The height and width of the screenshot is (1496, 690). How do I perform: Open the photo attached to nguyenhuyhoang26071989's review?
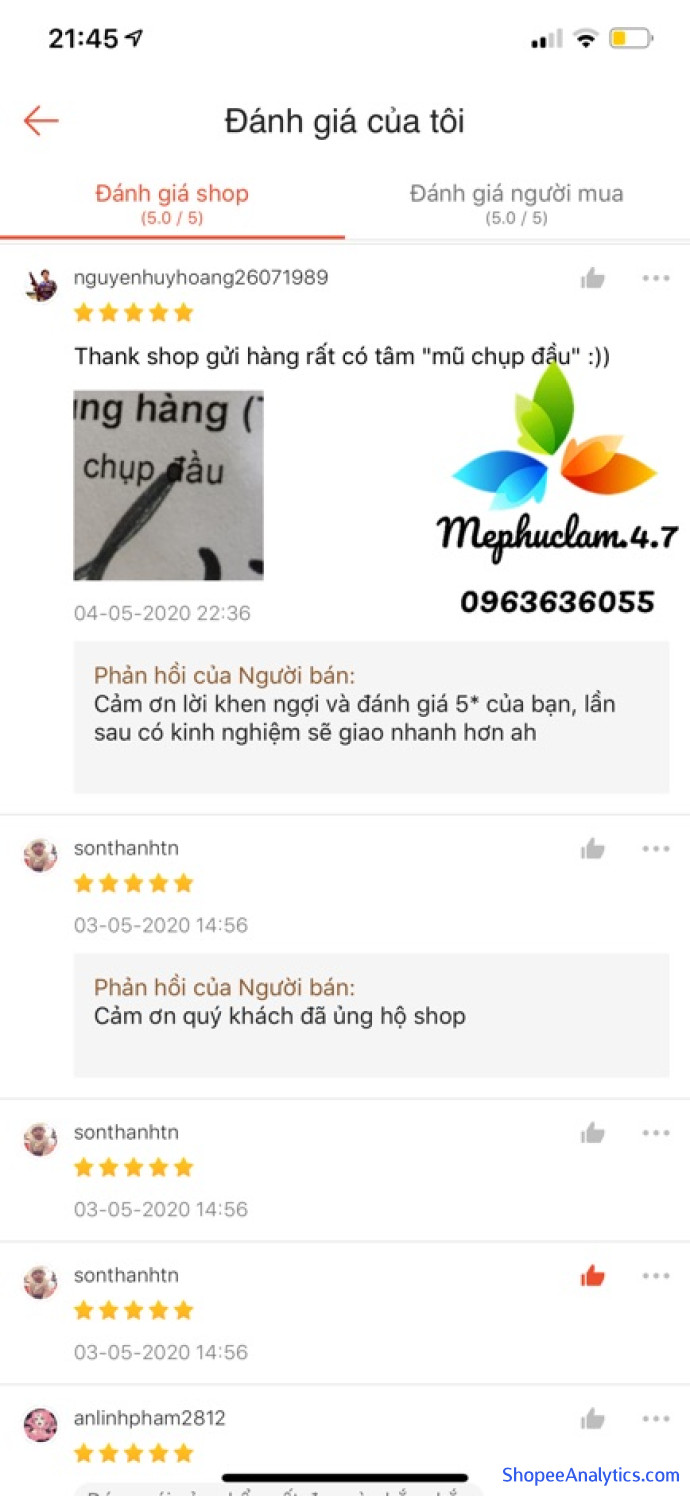(168, 485)
